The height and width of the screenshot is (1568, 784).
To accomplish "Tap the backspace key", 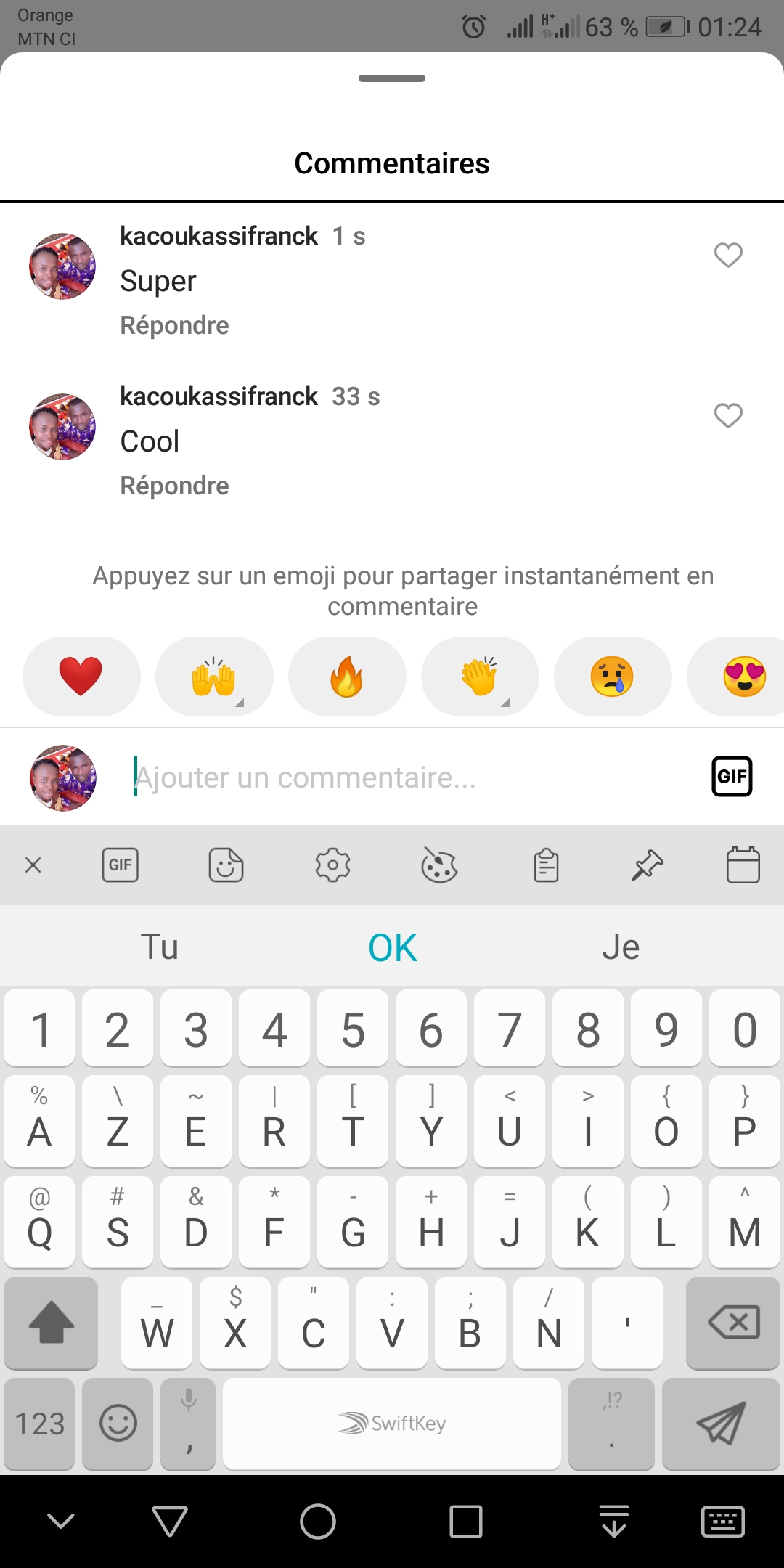I will click(x=733, y=1322).
